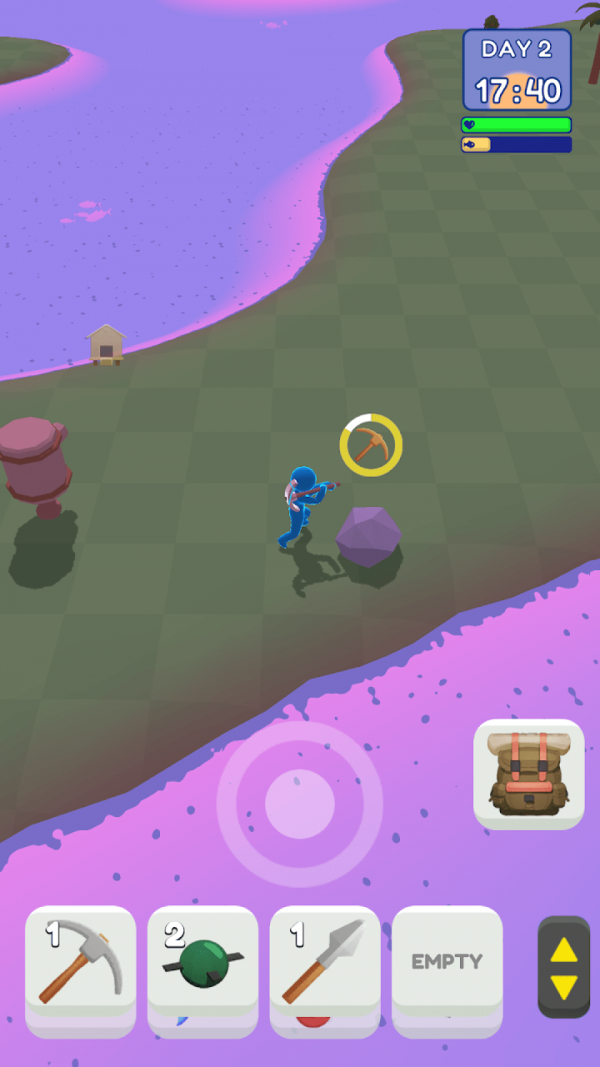Open the backpack inventory

528,774
